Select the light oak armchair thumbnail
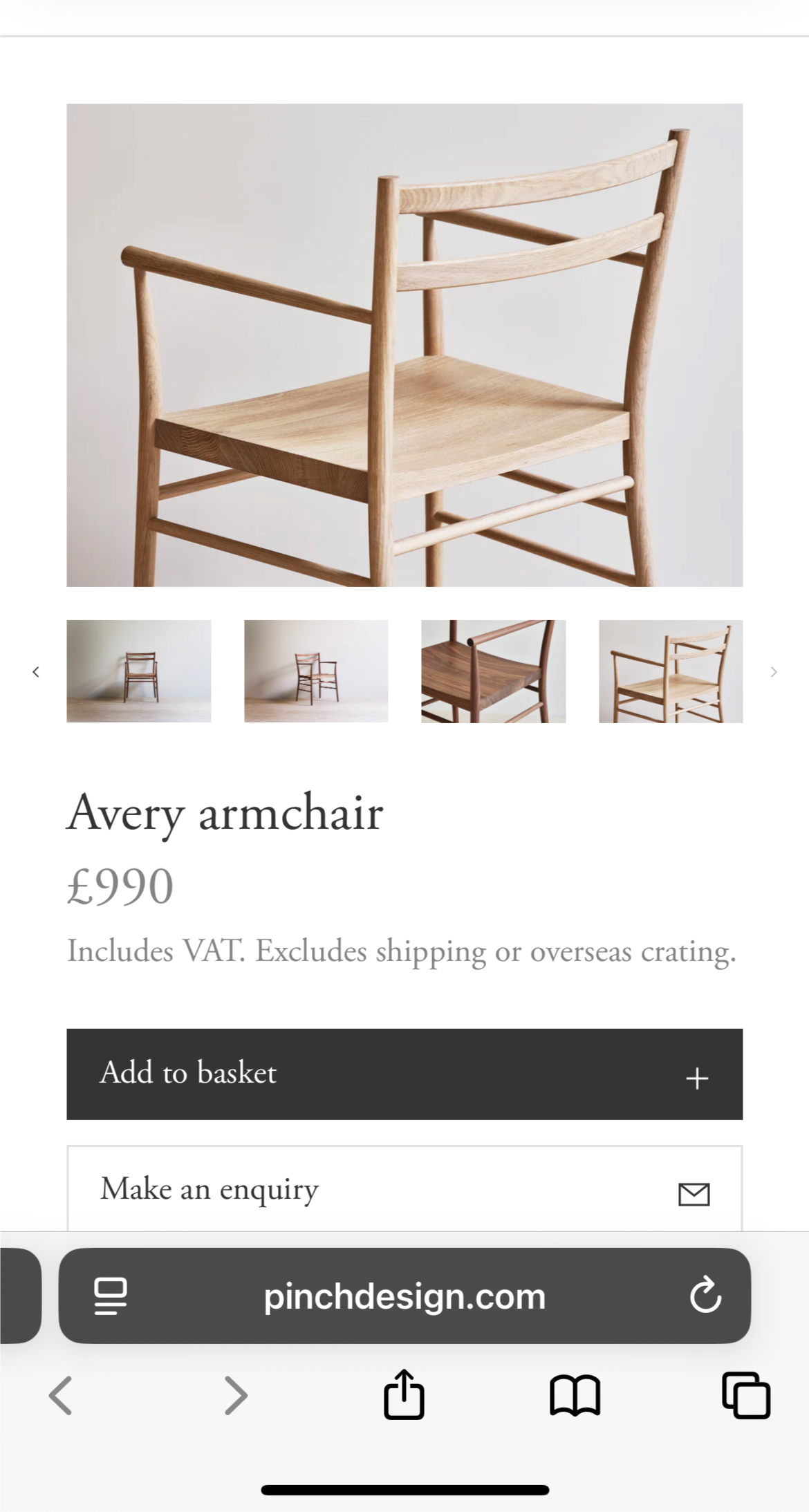Image resolution: width=809 pixels, height=1512 pixels. pyautogui.click(x=670, y=671)
